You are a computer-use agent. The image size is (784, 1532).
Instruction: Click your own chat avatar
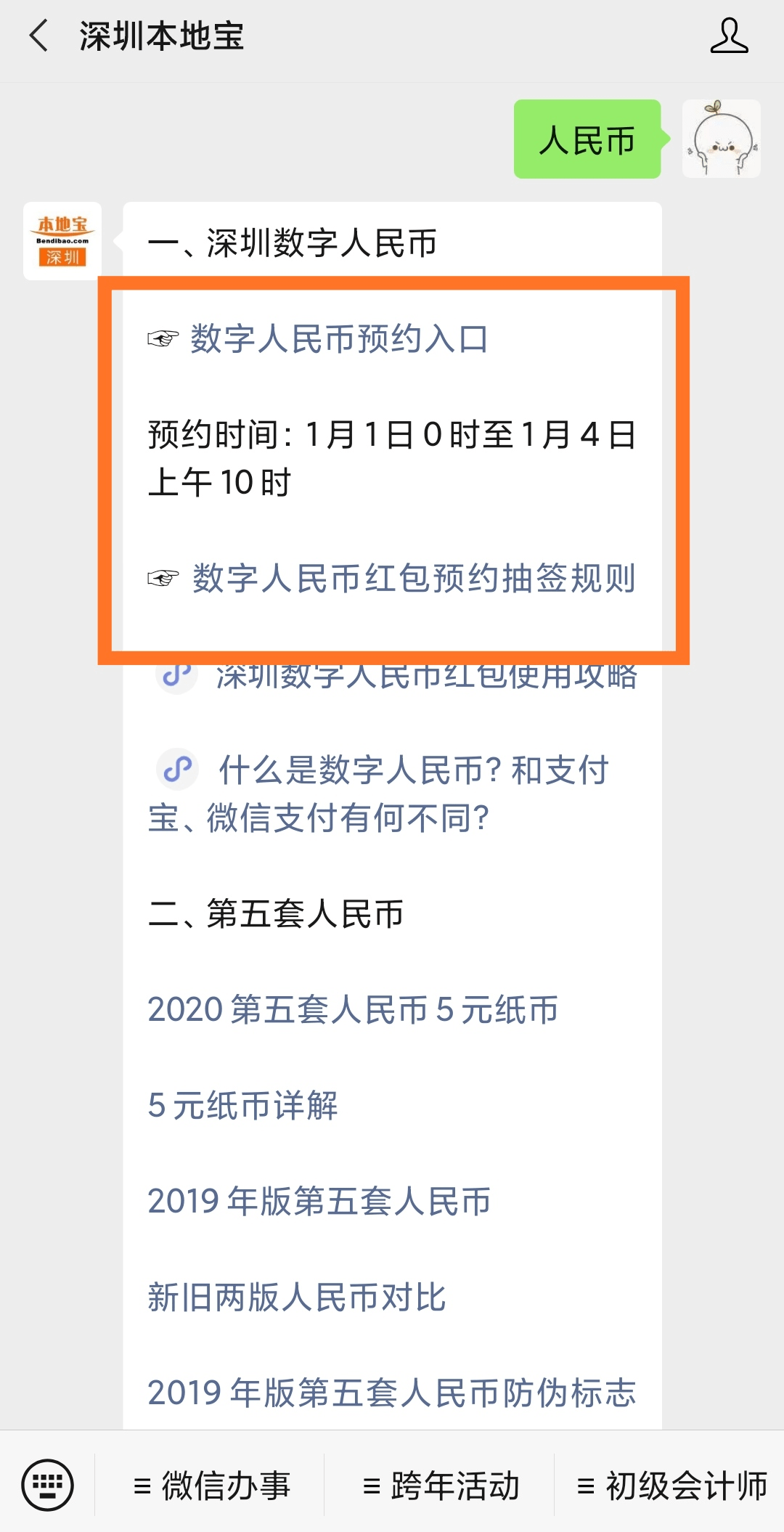(721, 139)
